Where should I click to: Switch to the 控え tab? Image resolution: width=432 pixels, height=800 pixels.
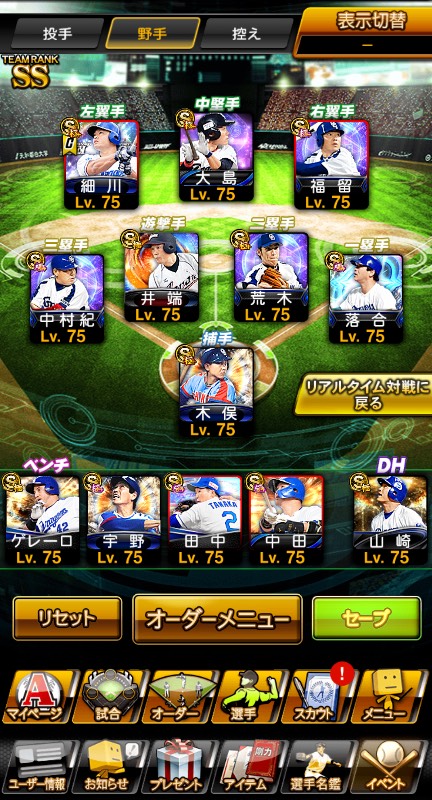coord(246,34)
